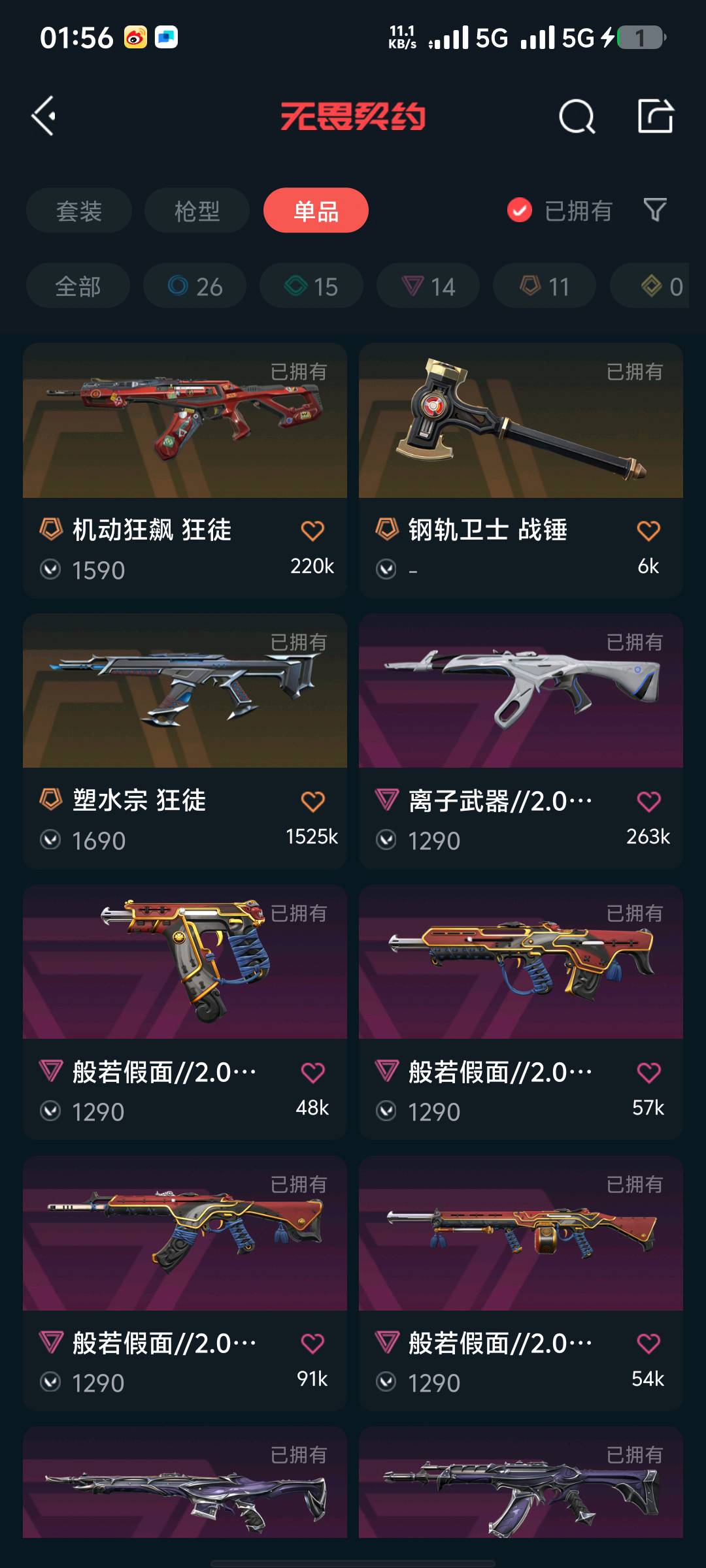Screen dimensions: 706x1568
Task: Like the 钢轨卫士 战锤 skin
Action: [x=648, y=531]
